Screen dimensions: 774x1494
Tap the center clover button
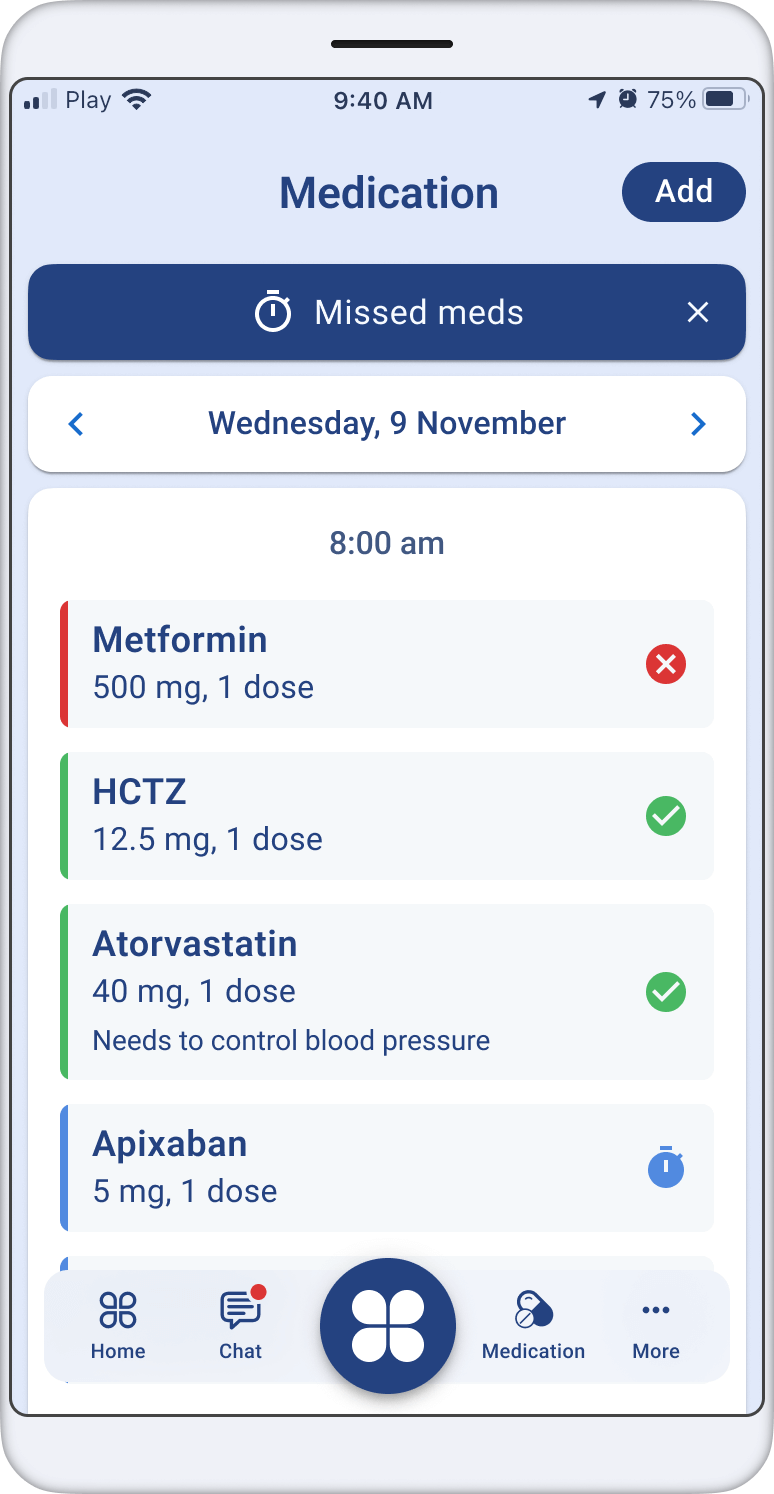pyautogui.click(x=388, y=1326)
